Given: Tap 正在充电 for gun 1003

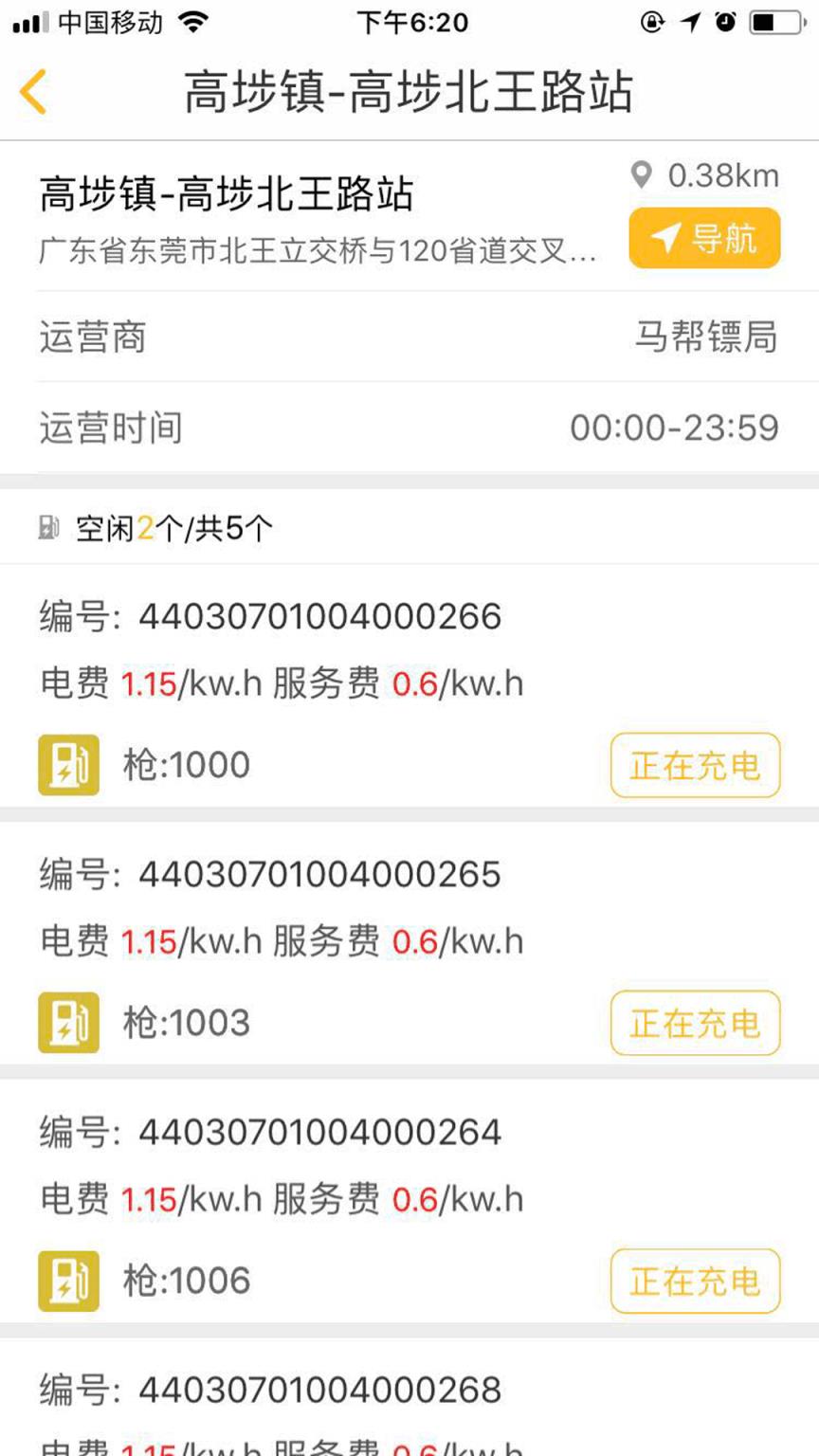Looking at the screenshot, I should [x=695, y=1023].
